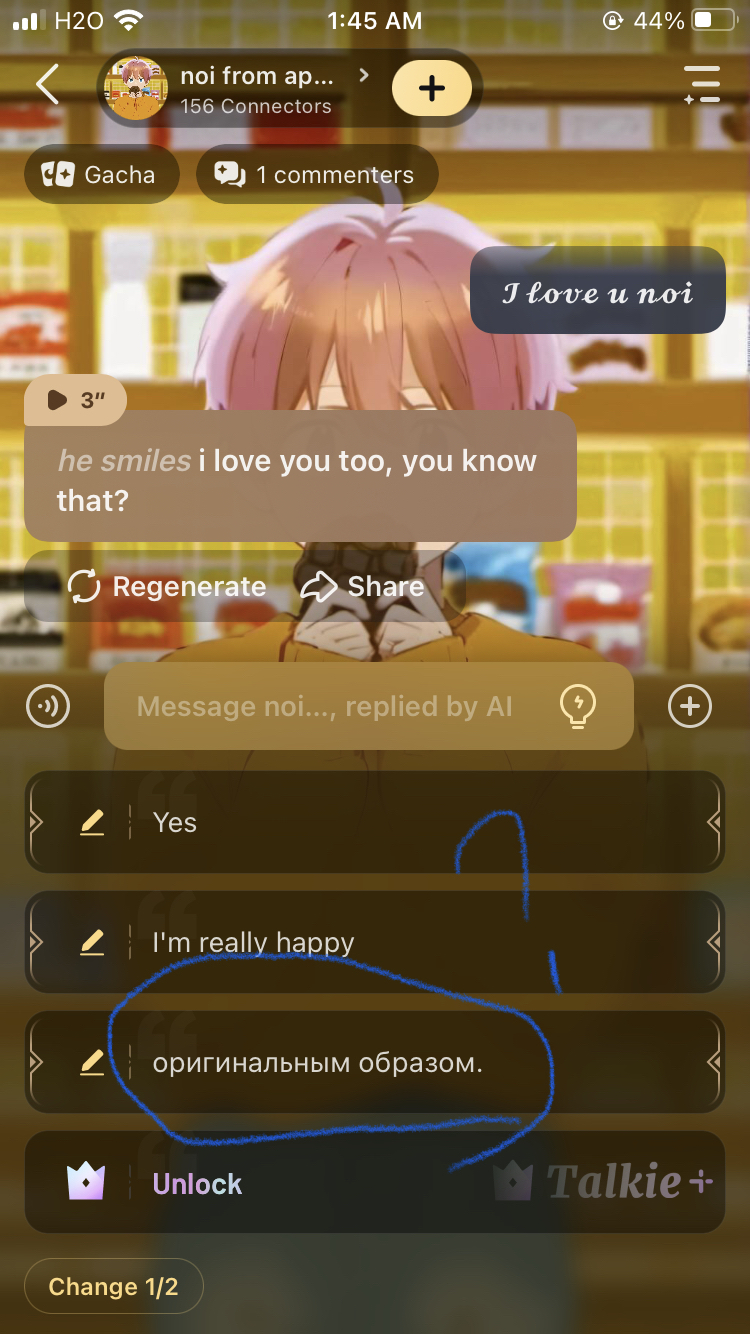Open the top-right menu with sparkle icon
Screen dimensions: 750x1334
[x=702, y=85]
